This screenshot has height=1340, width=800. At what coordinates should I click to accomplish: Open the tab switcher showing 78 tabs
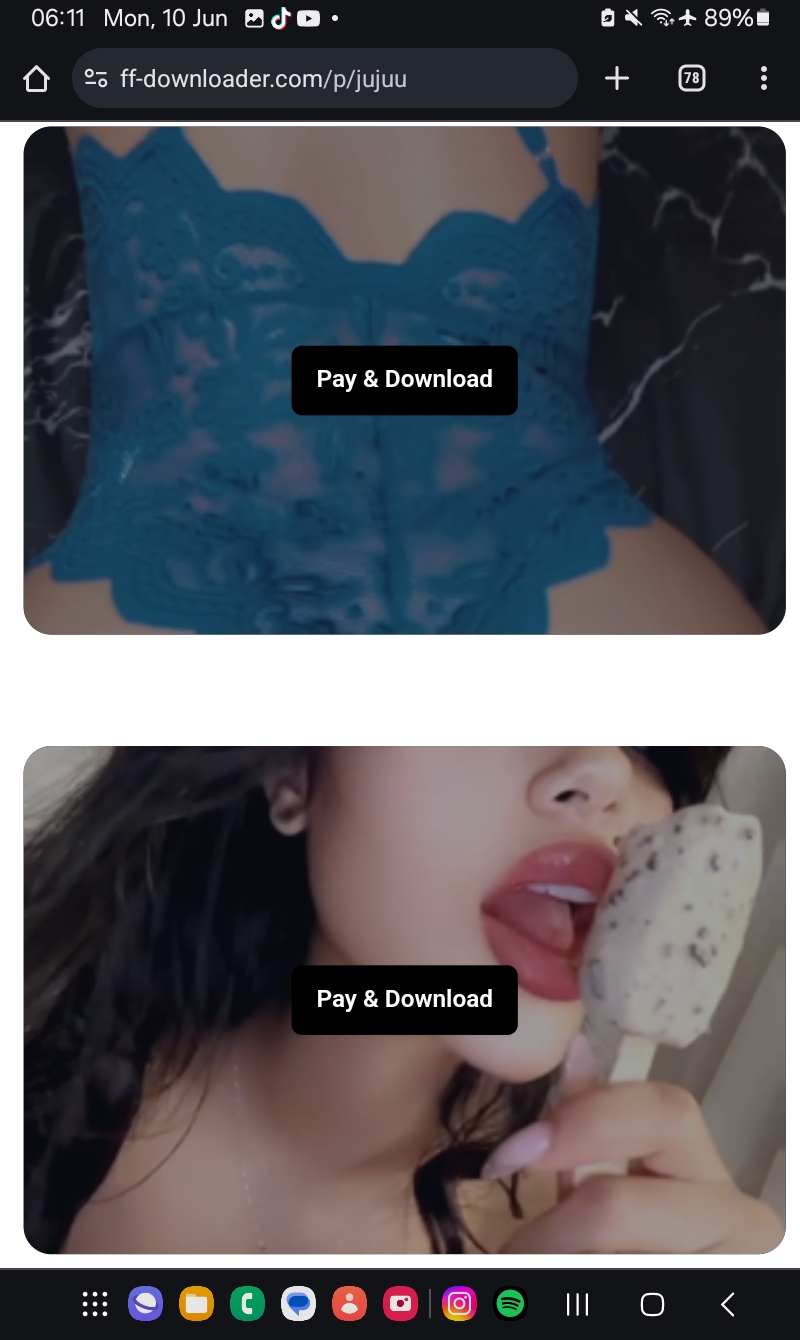(x=691, y=79)
